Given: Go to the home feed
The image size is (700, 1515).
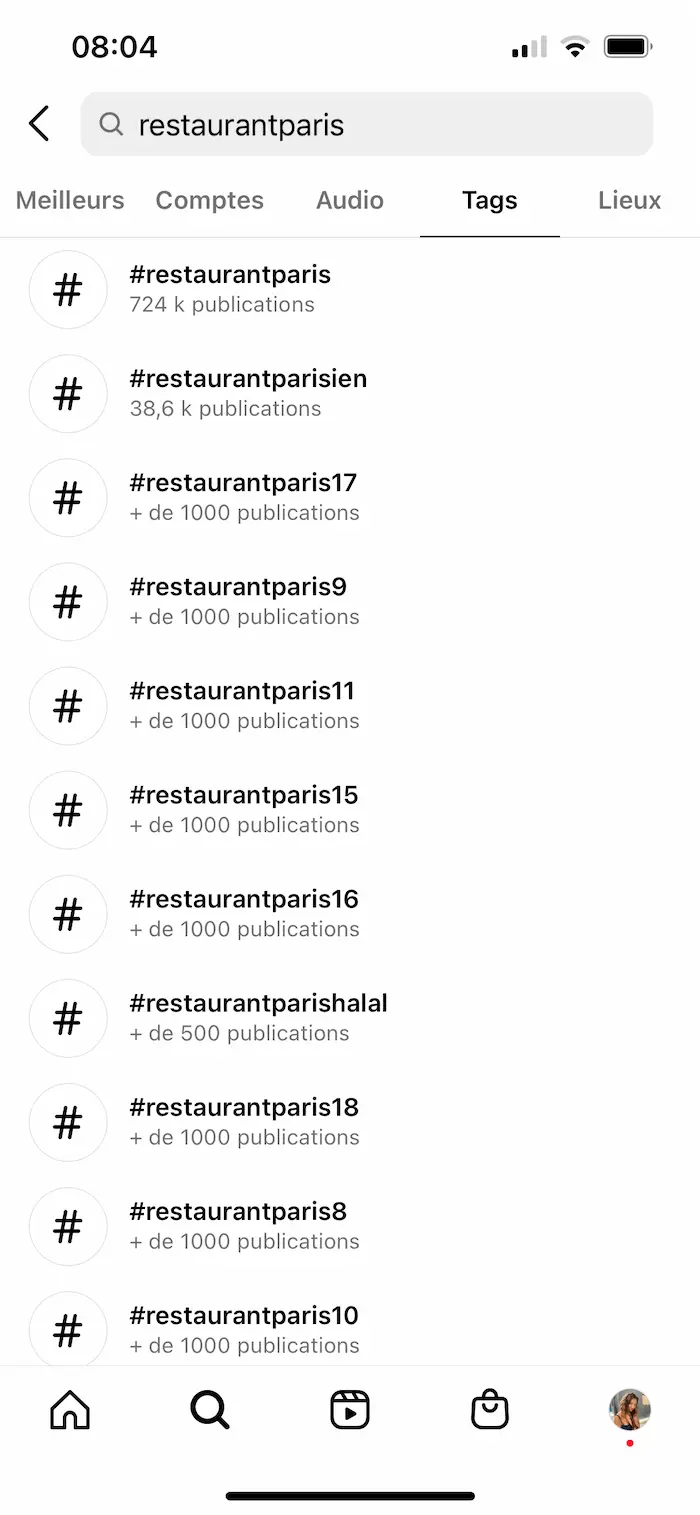Looking at the screenshot, I should 70,1409.
